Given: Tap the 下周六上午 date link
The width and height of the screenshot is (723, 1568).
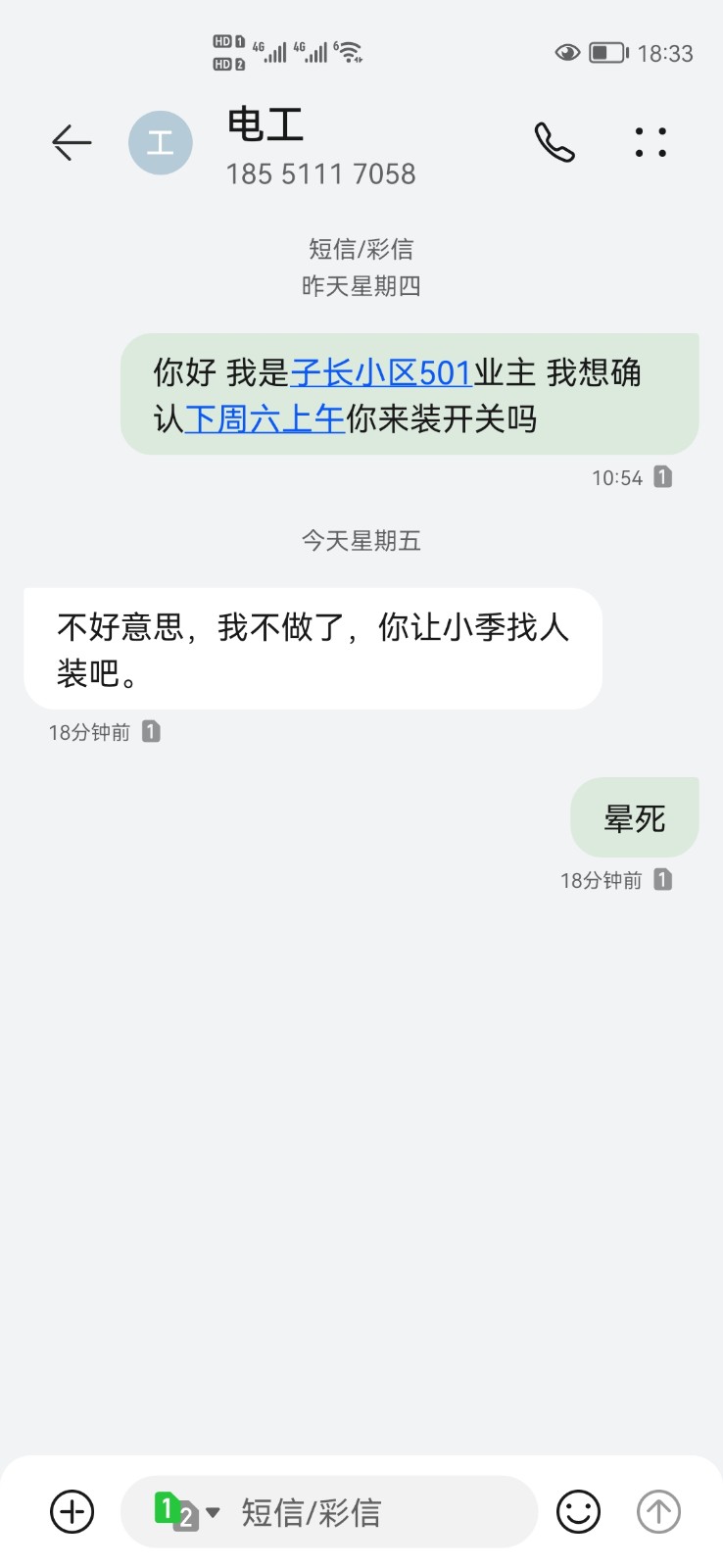Looking at the screenshot, I should click(x=265, y=419).
